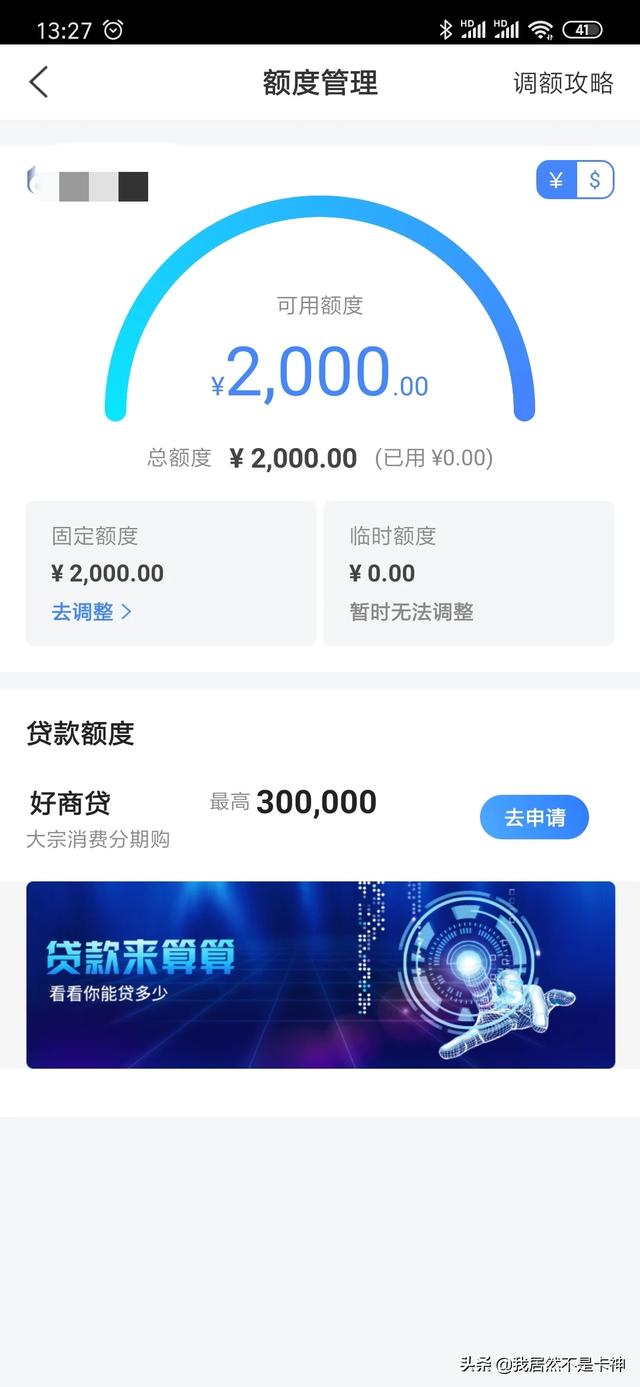Open 调额攻略 guide
The image size is (640, 1387).
563,83
